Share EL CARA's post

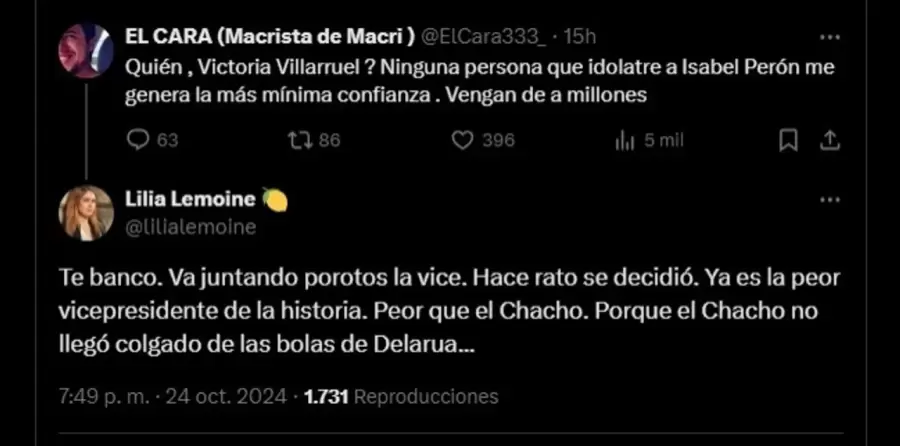pyautogui.click(x=830, y=141)
